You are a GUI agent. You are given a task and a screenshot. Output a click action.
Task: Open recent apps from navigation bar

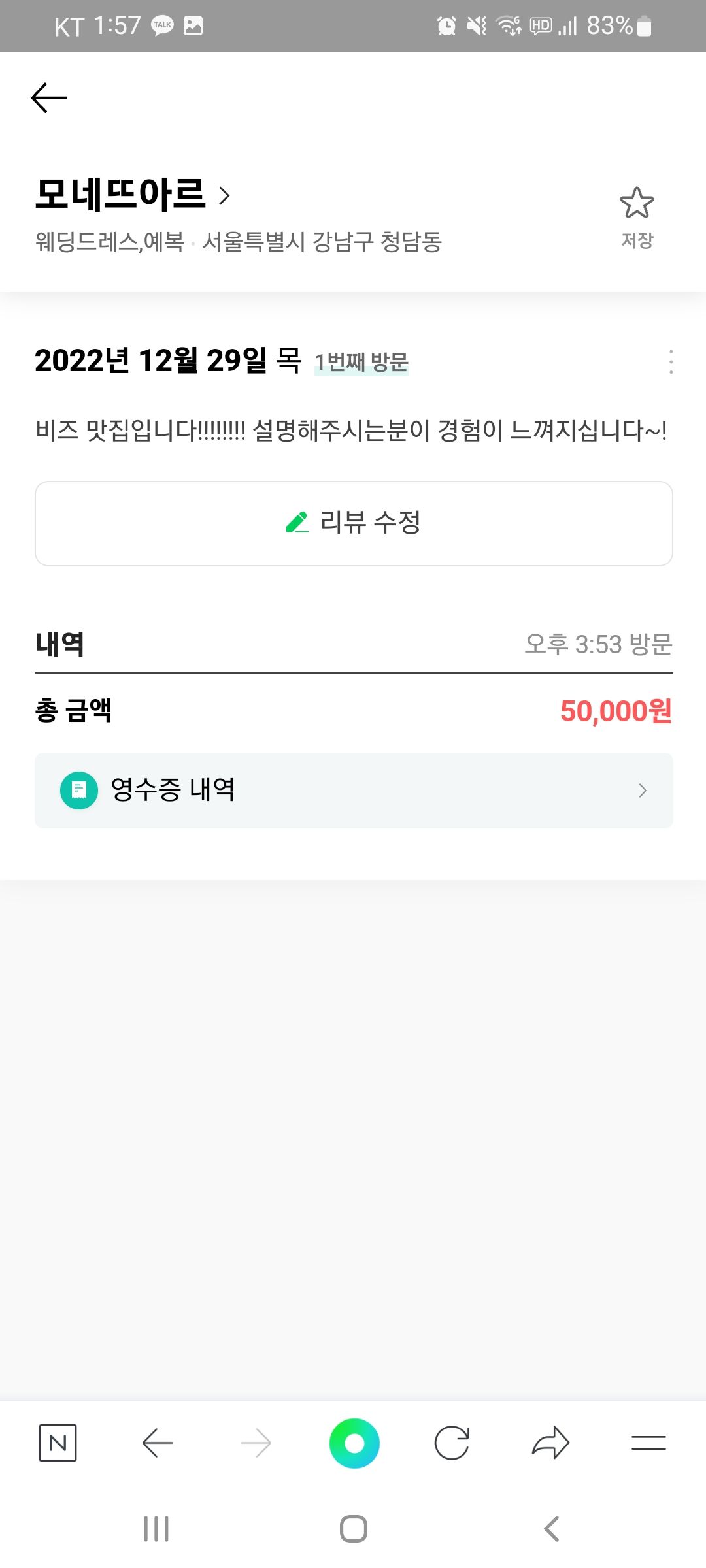pos(156,1529)
